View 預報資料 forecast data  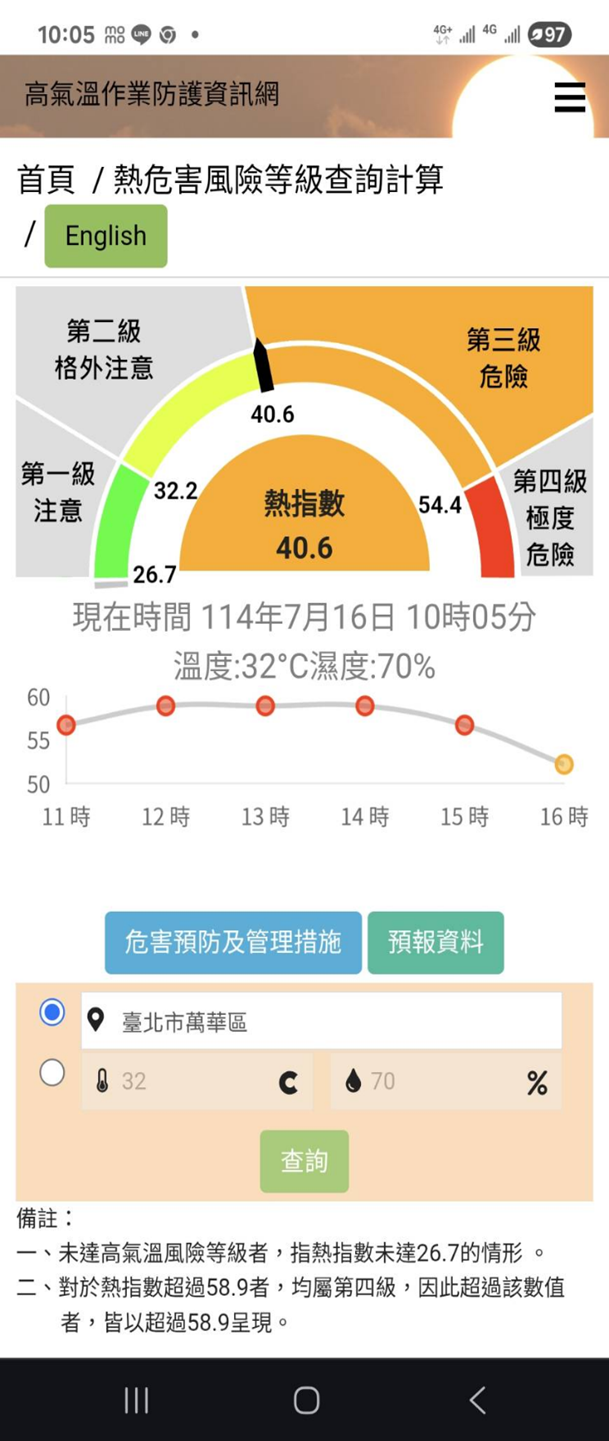point(436,942)
